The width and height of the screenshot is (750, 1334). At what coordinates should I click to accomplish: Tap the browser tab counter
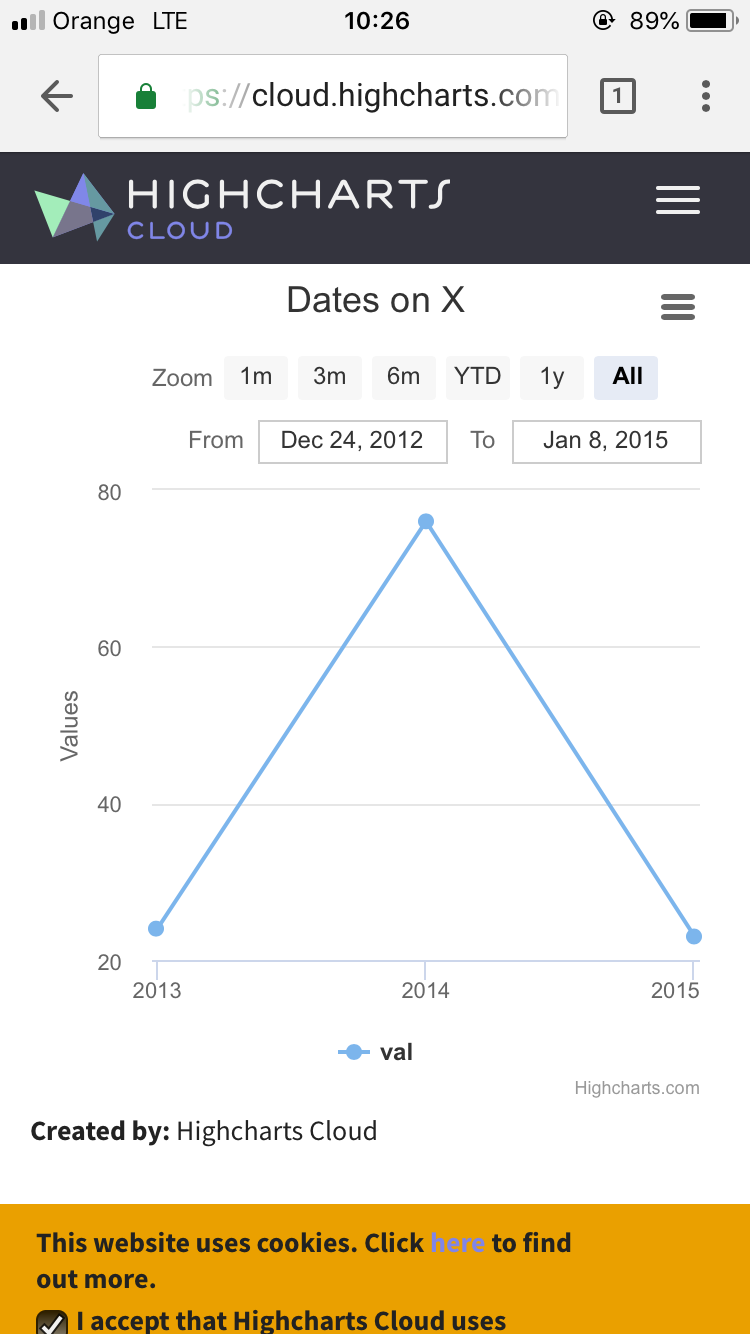click(617, 96)
